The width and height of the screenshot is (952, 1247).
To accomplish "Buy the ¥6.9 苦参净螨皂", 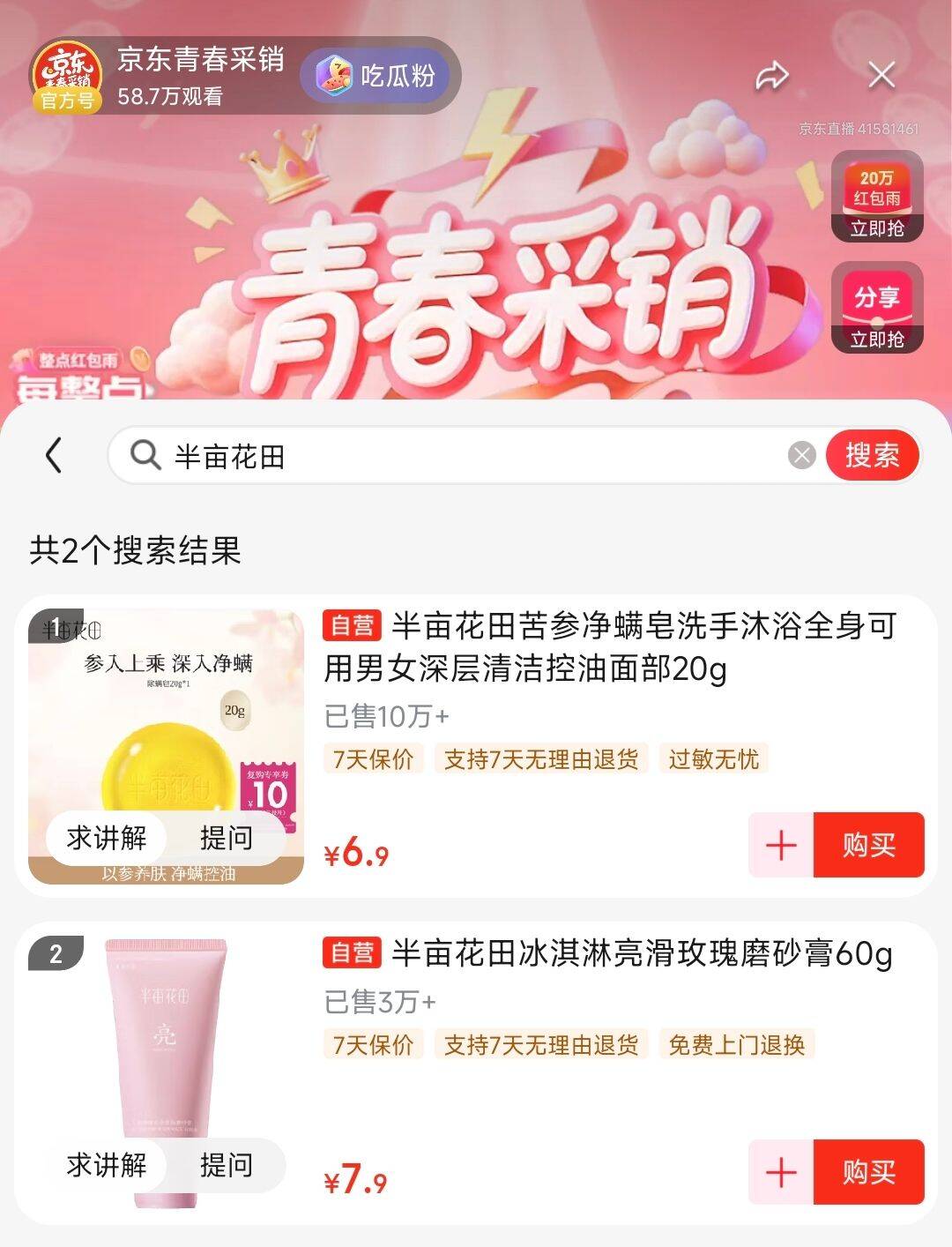I will click(868, 845).
